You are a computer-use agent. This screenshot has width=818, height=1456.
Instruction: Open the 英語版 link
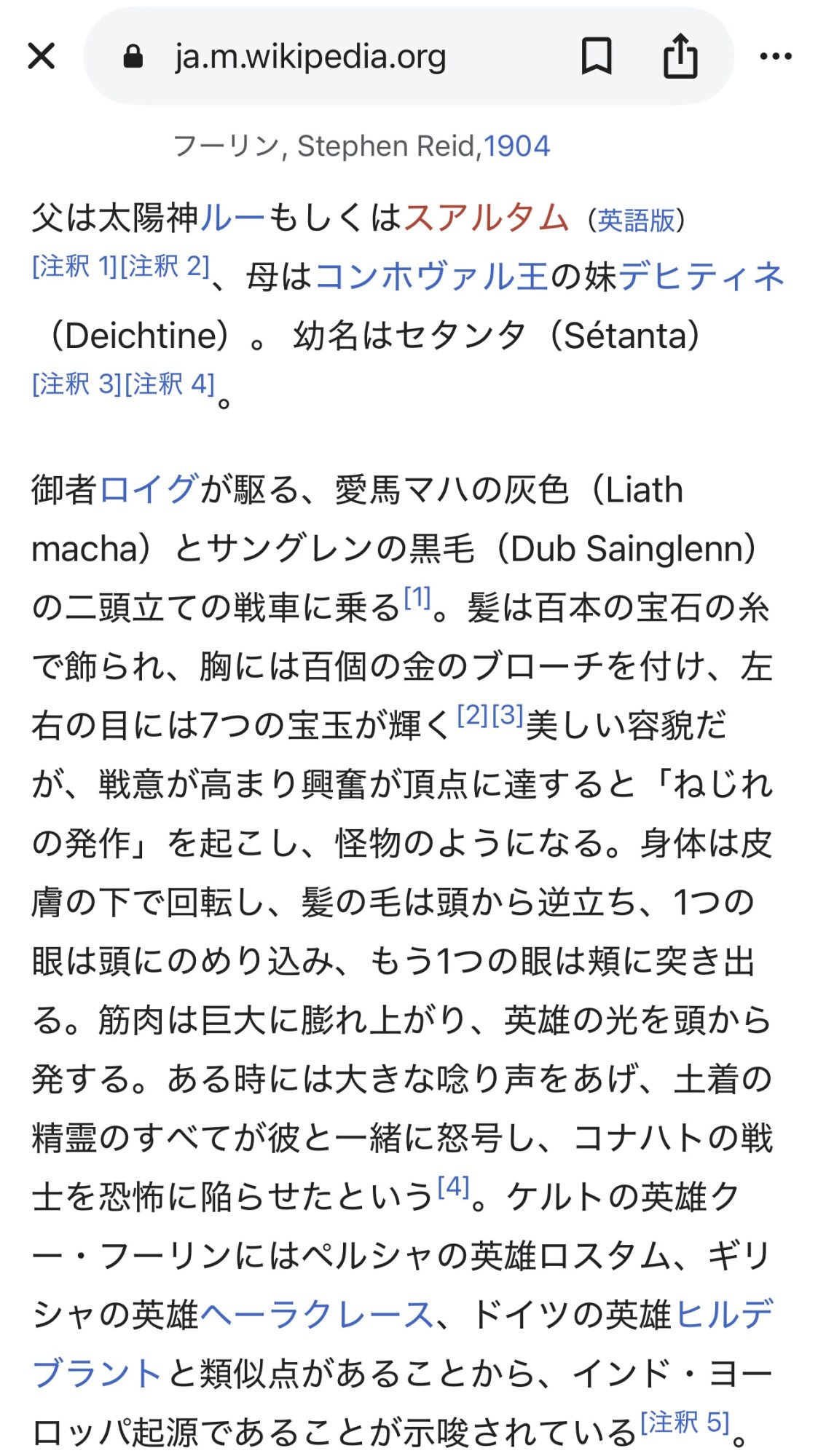pos(637,221)
